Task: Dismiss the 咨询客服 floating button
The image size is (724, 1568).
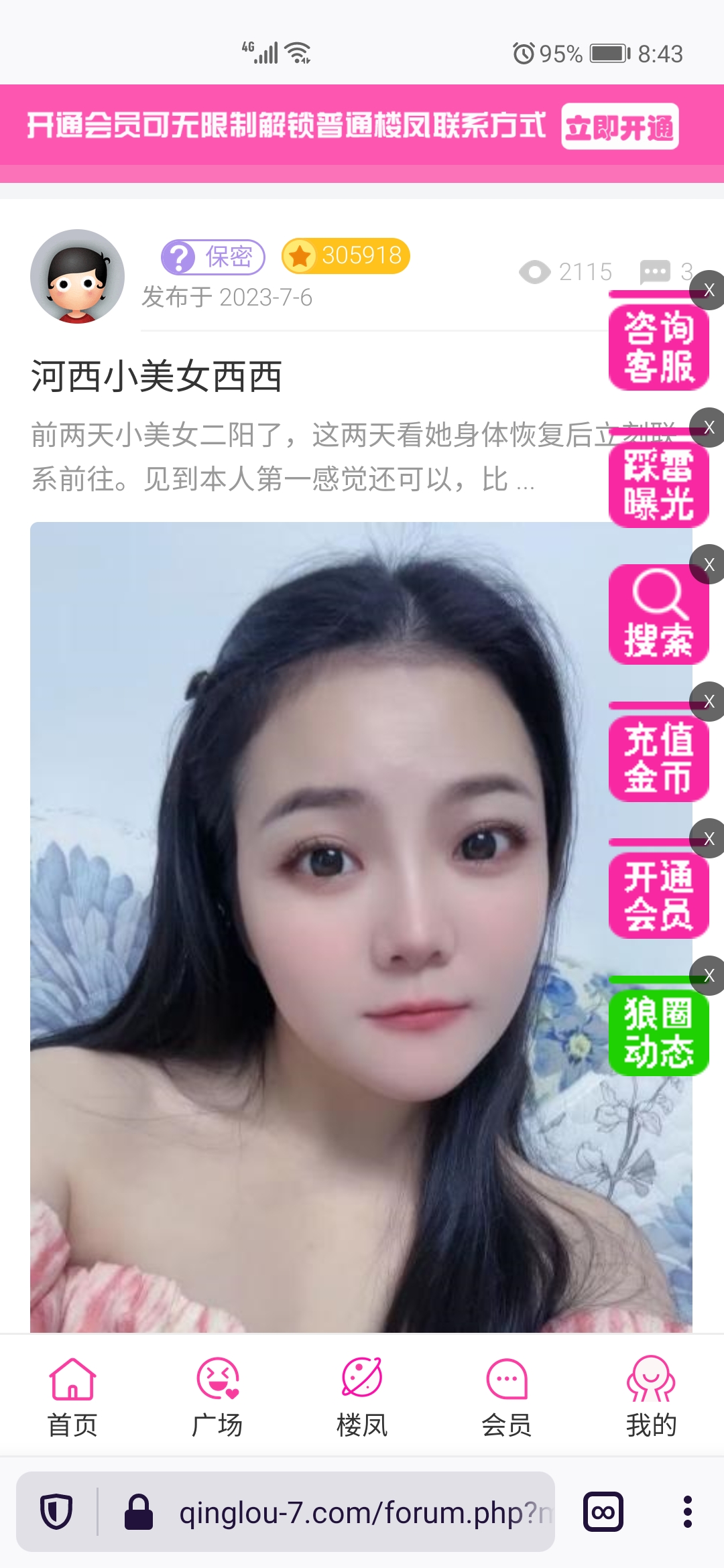Action: click(709, 290)
